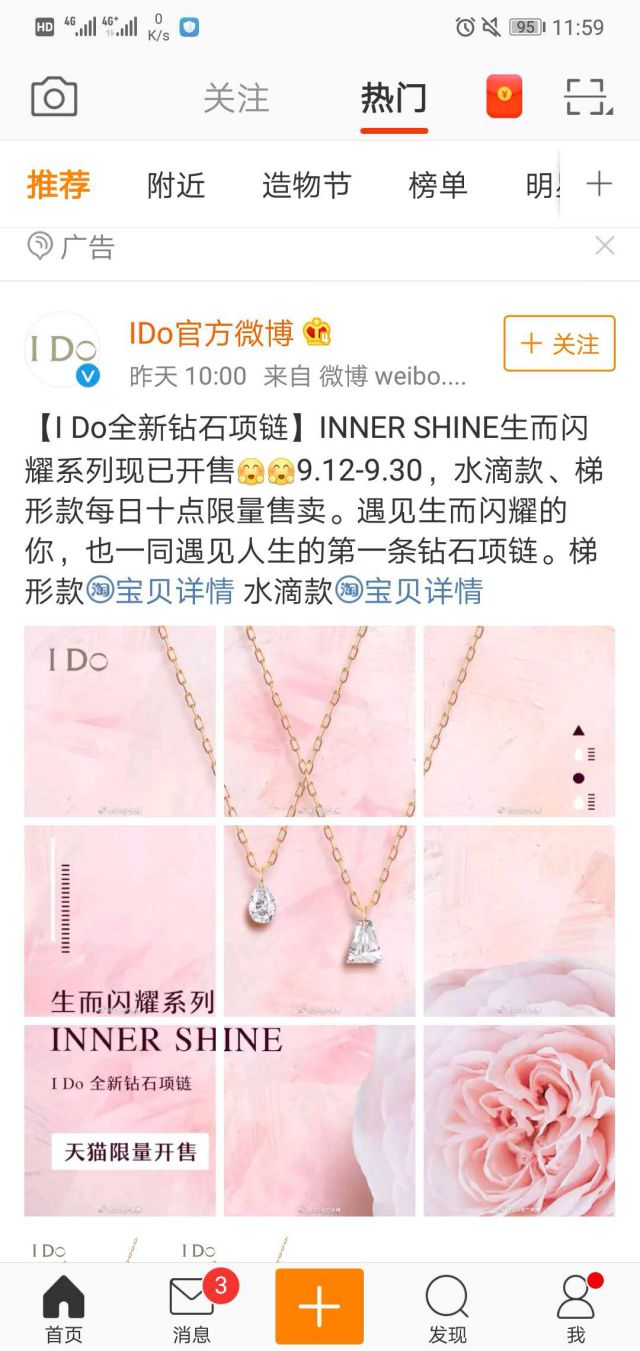Viewport: 640px width, 1351px height.
Task: Open the 我 profile tab
Action: pyautogui.click(x=575, y=1308)
